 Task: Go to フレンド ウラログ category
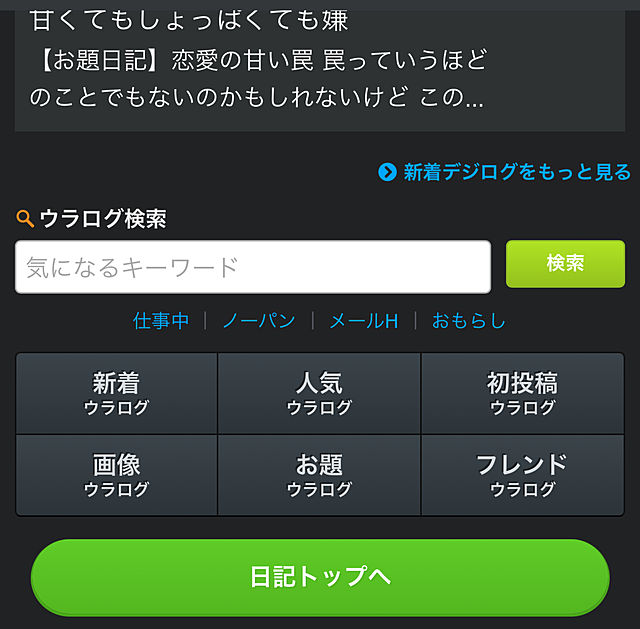[522, 475]
